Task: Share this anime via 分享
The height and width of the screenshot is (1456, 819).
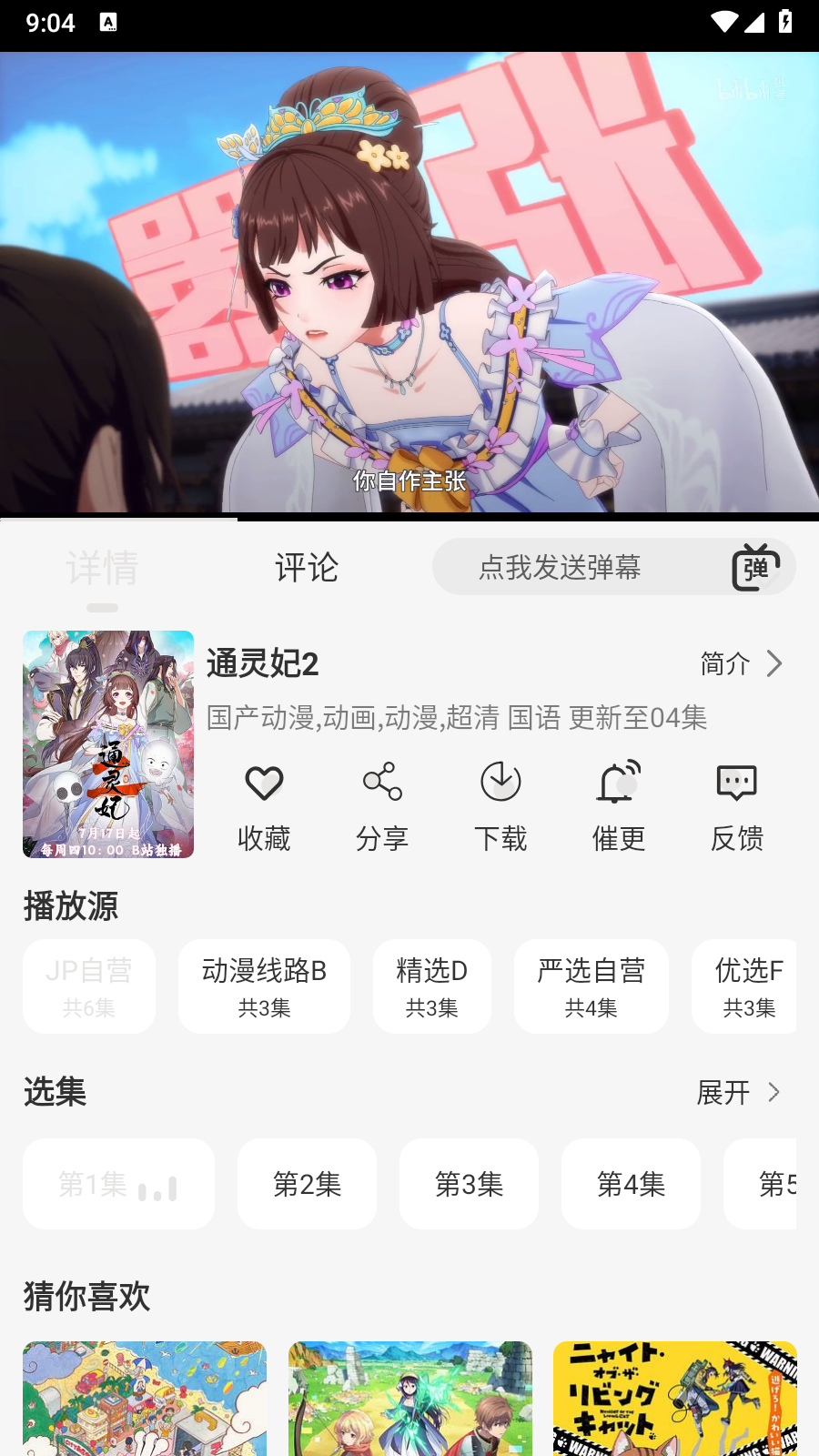Action: [382, 806]
